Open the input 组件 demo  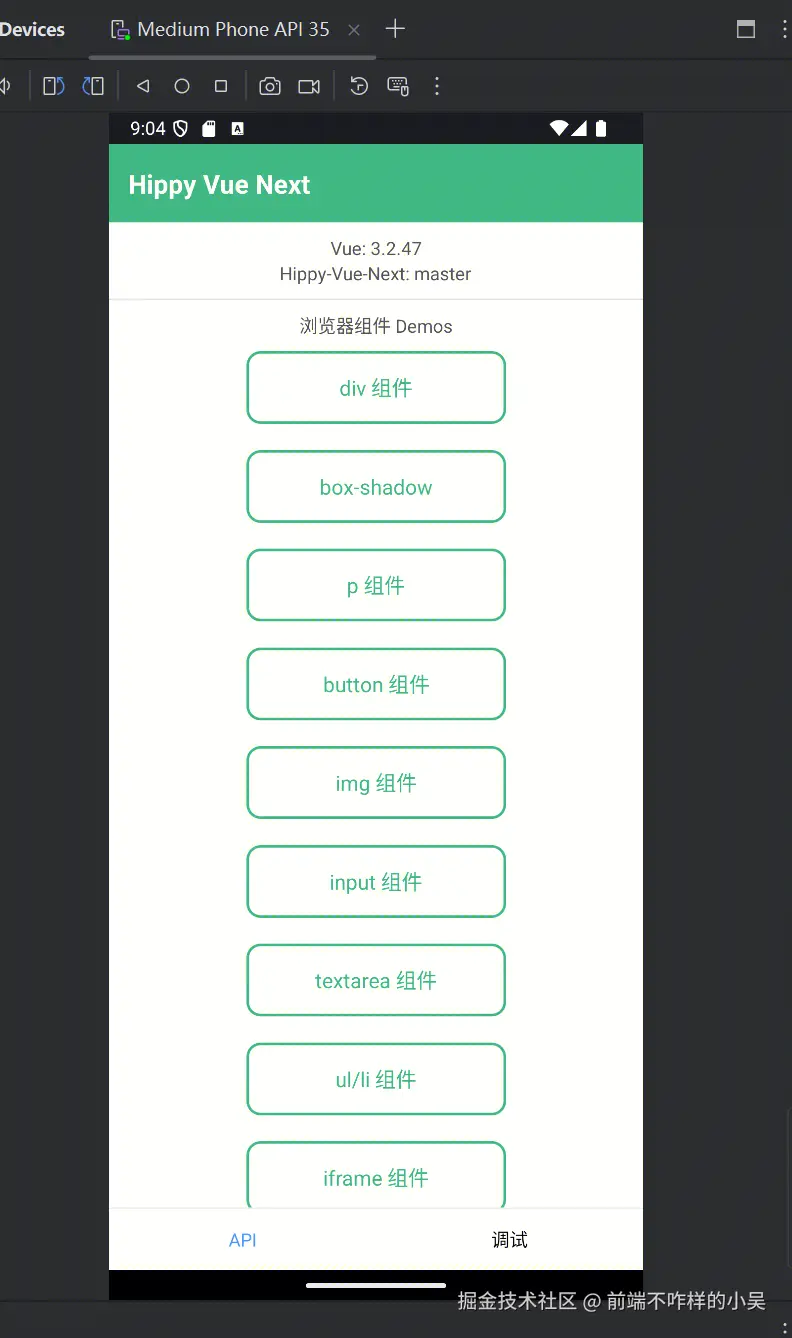point(376,882)
